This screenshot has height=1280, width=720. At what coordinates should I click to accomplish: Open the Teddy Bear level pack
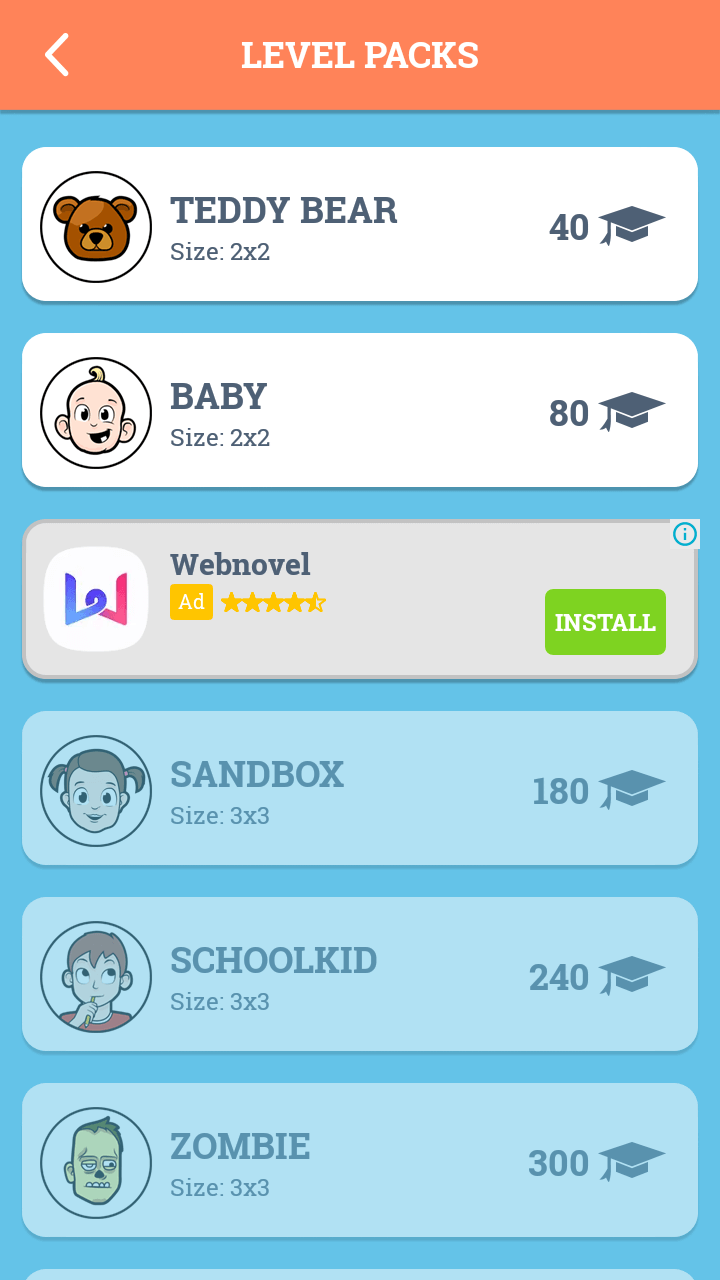(360, 224)
